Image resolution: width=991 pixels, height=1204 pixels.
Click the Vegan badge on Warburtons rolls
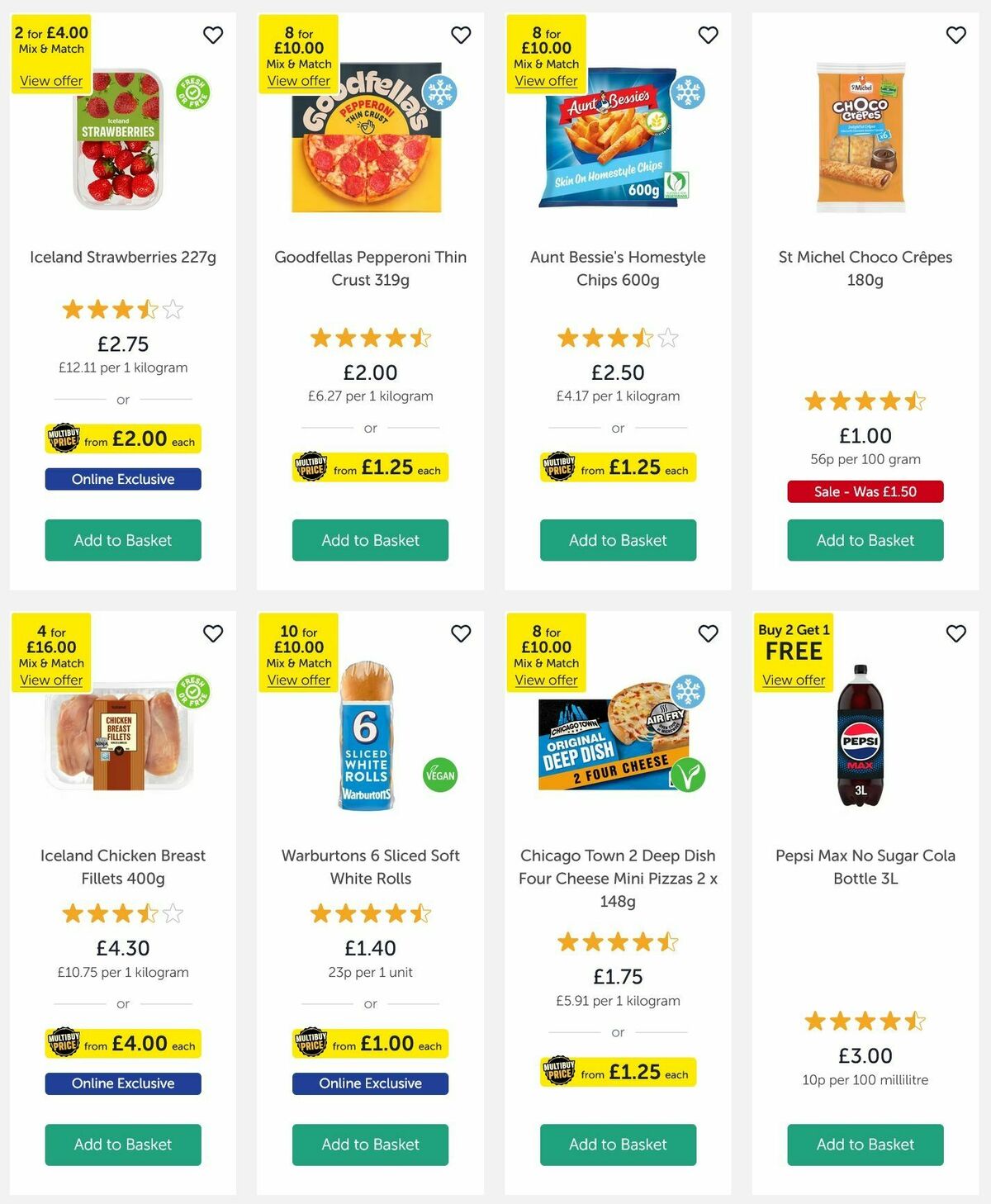pyautogui.click(x=442, y=775)
